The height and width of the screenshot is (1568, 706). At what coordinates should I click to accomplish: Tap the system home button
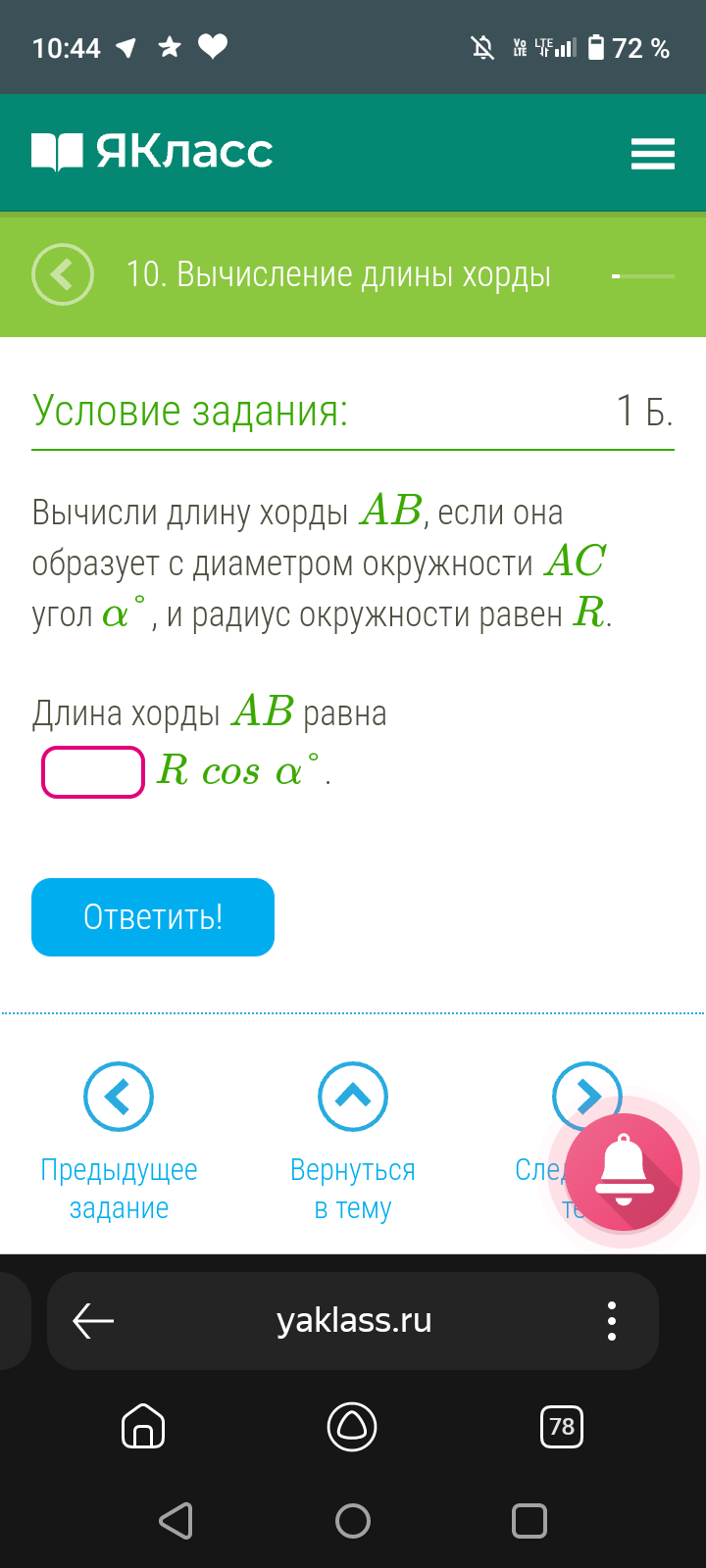pos(353,1521)
